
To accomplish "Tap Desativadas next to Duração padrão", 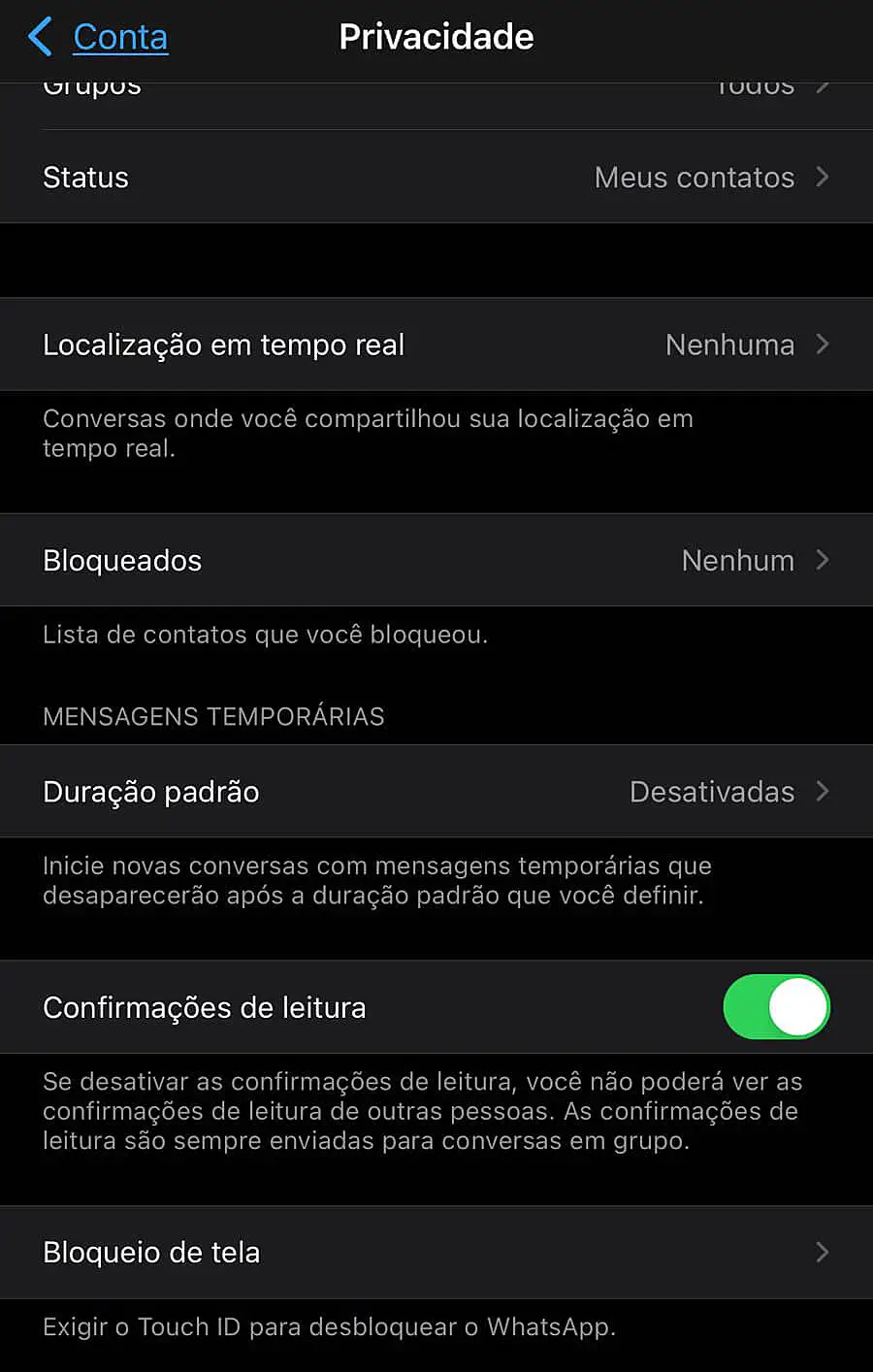I will (711, 791).
